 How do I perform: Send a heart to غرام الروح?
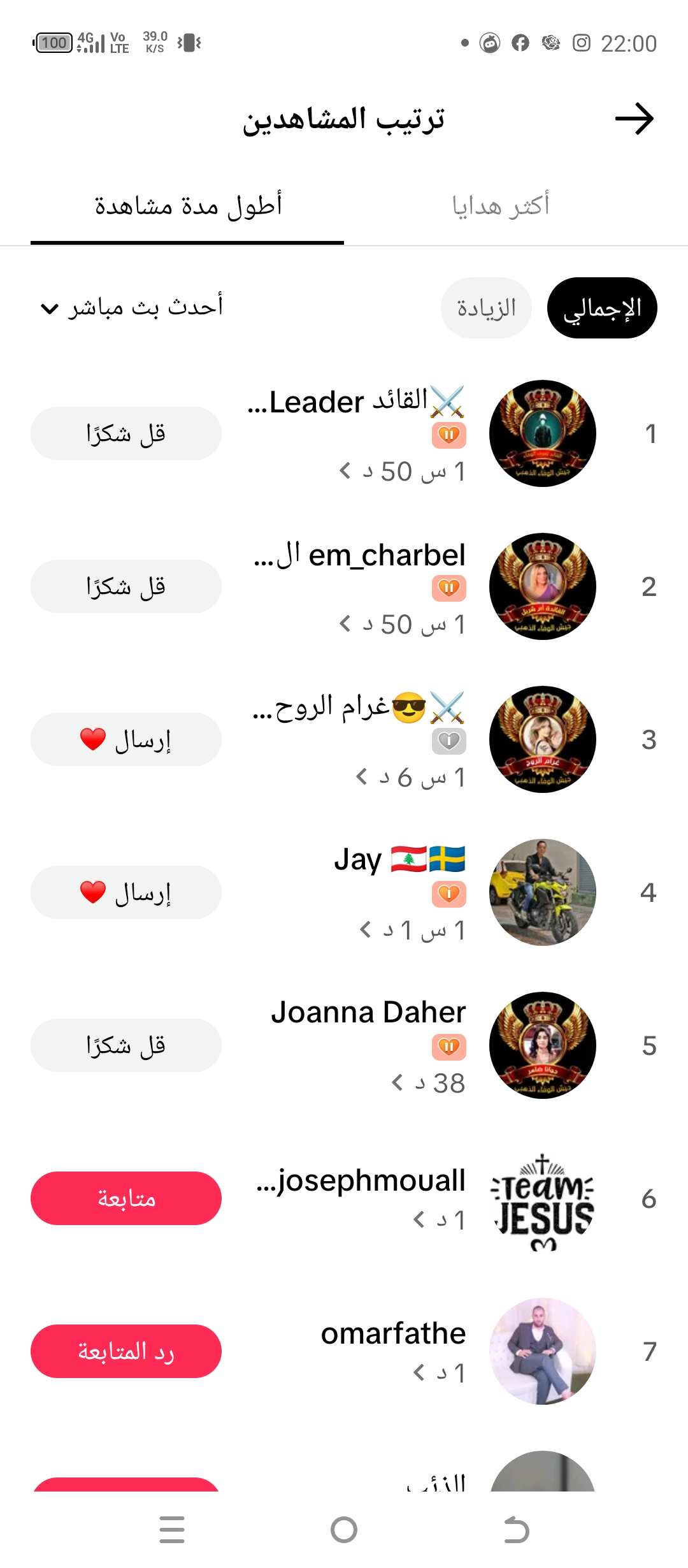(x=126, y=739)
